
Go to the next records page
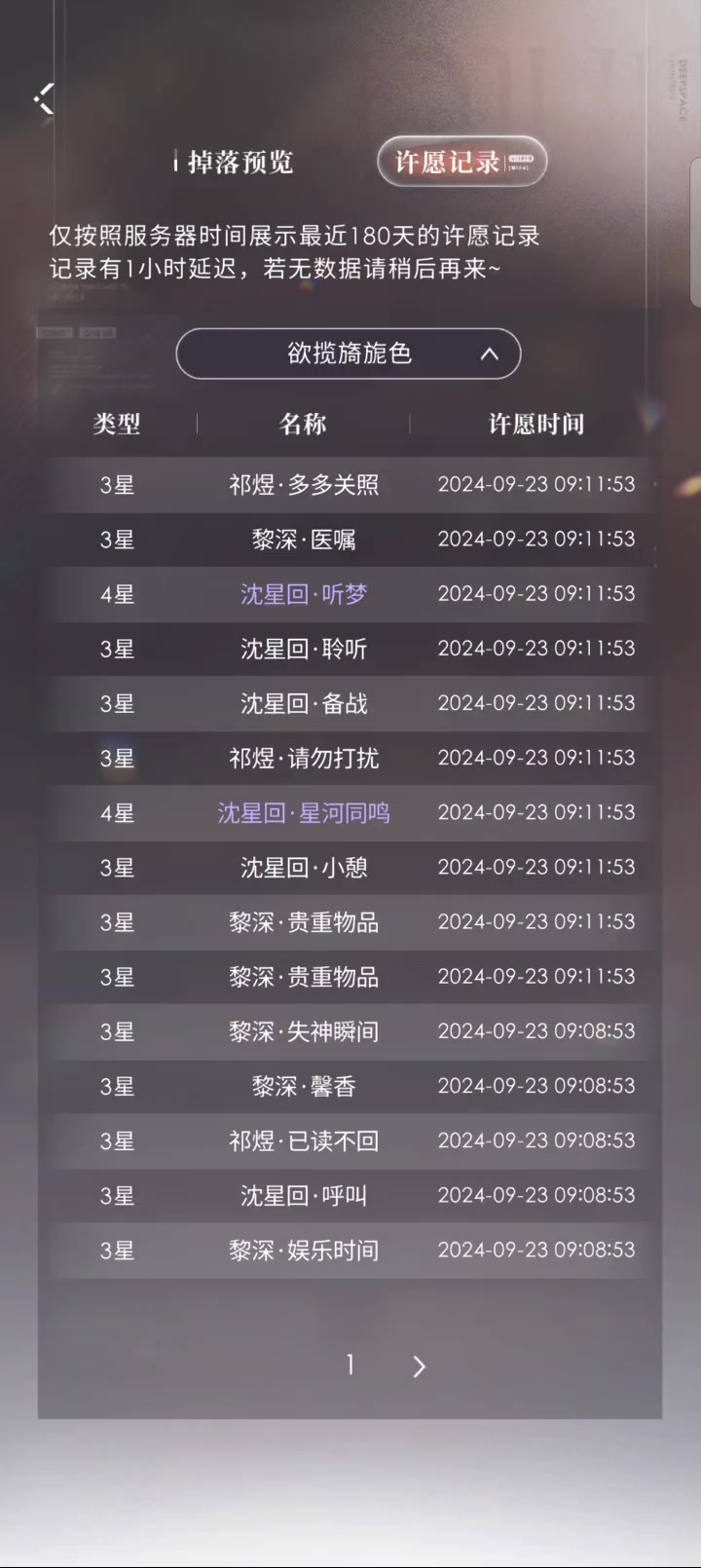pos(419,1366)
